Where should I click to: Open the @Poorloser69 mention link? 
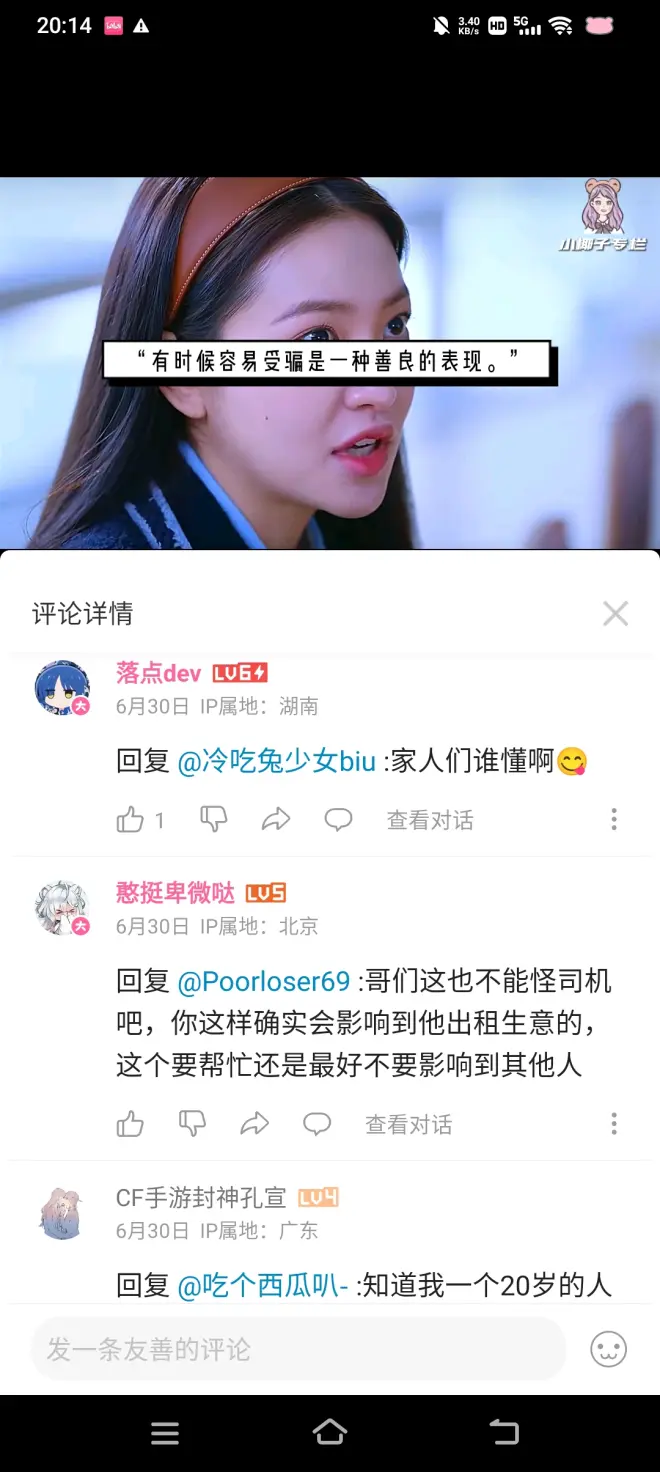(263, 981)
